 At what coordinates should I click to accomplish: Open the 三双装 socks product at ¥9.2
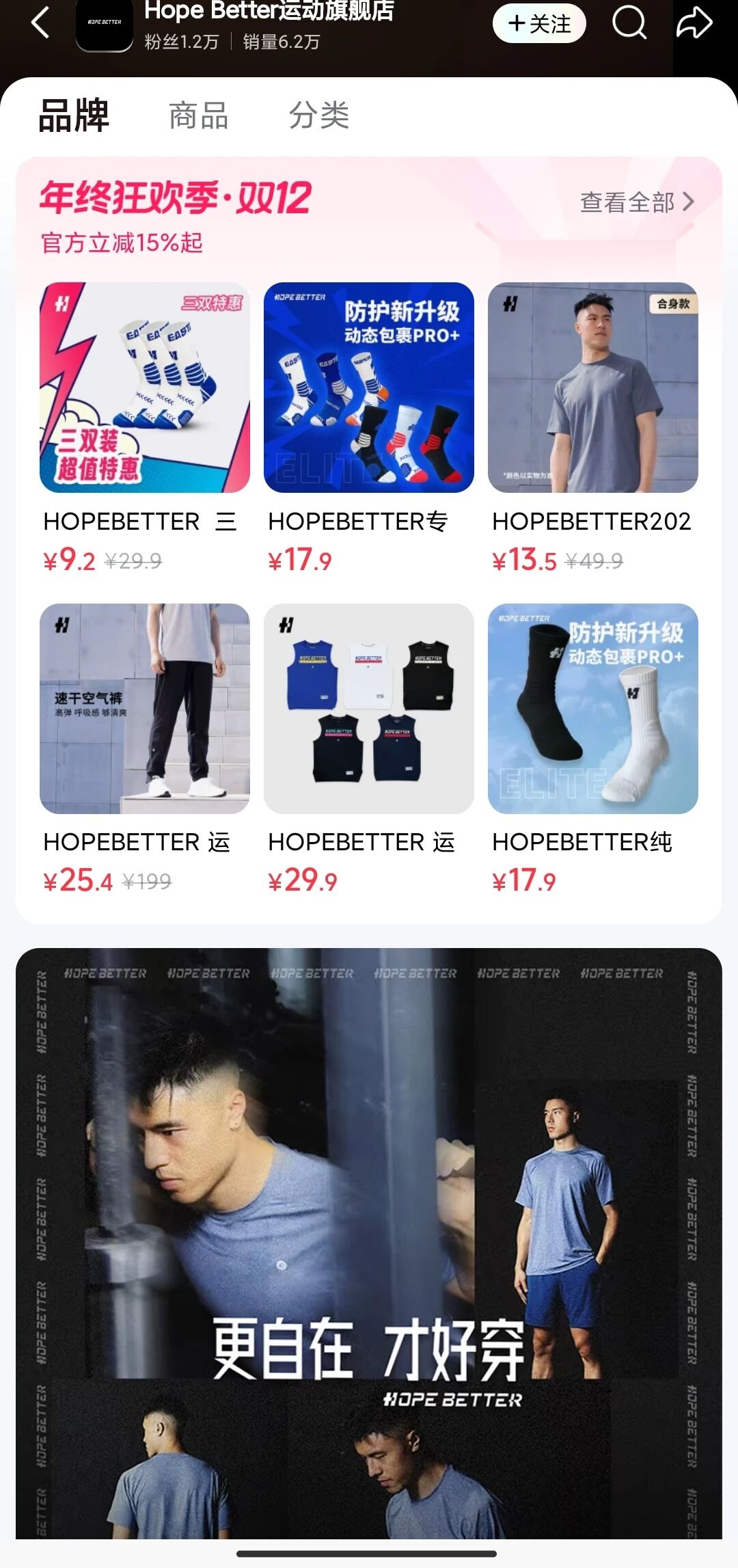[144, 388]
